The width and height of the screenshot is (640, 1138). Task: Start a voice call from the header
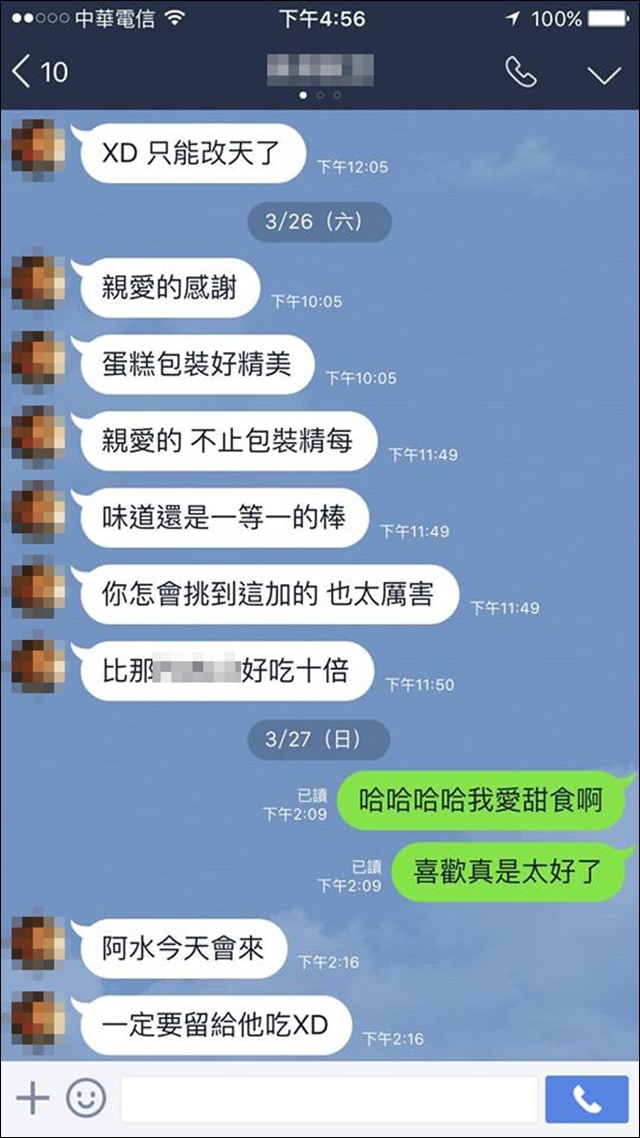click(x=520, y=73)
